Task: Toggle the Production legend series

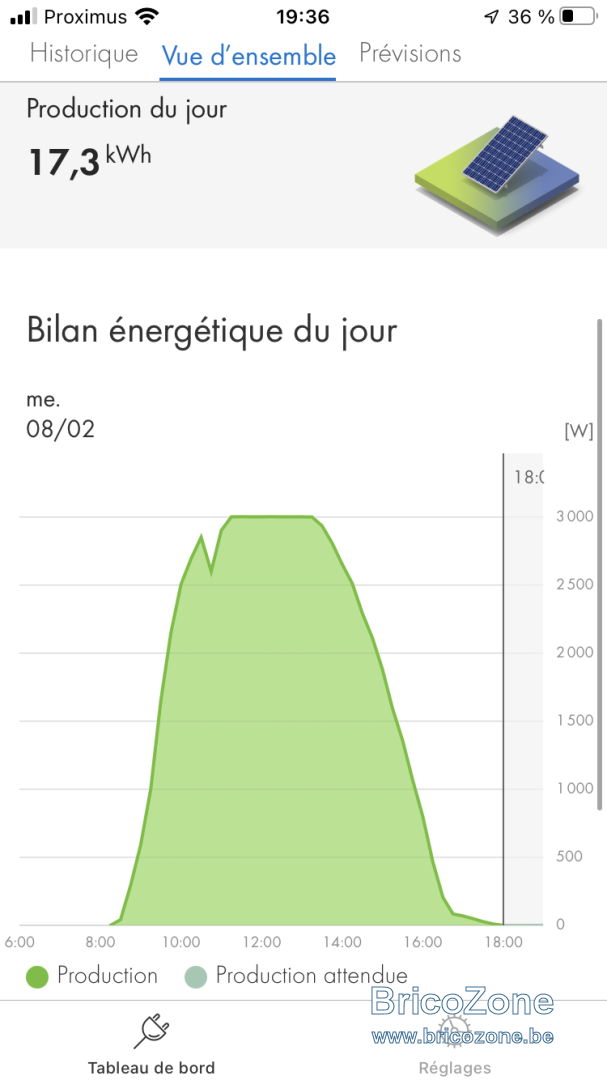Action: pos(92,976)
